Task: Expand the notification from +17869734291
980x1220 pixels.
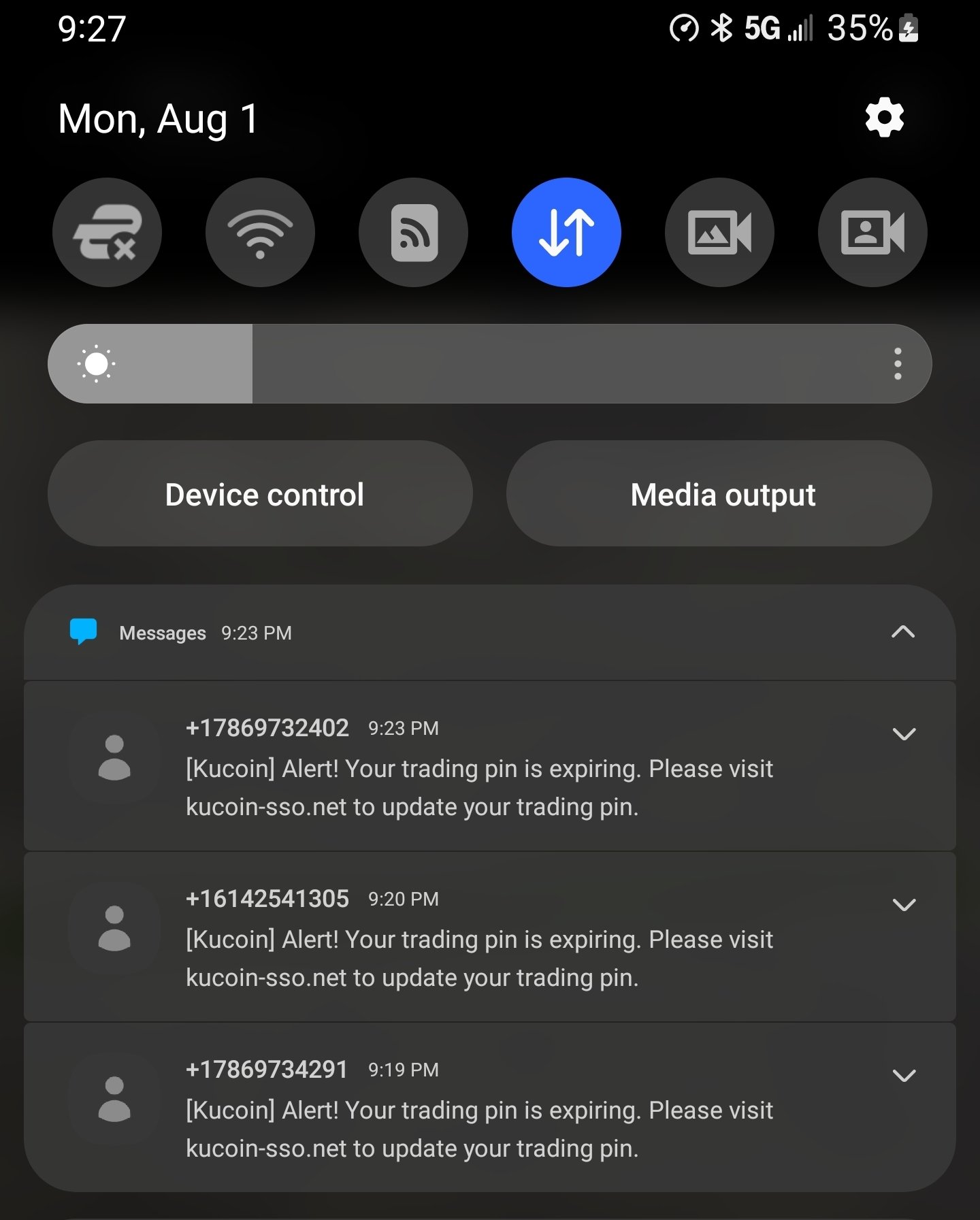Action: (904, 1076)
